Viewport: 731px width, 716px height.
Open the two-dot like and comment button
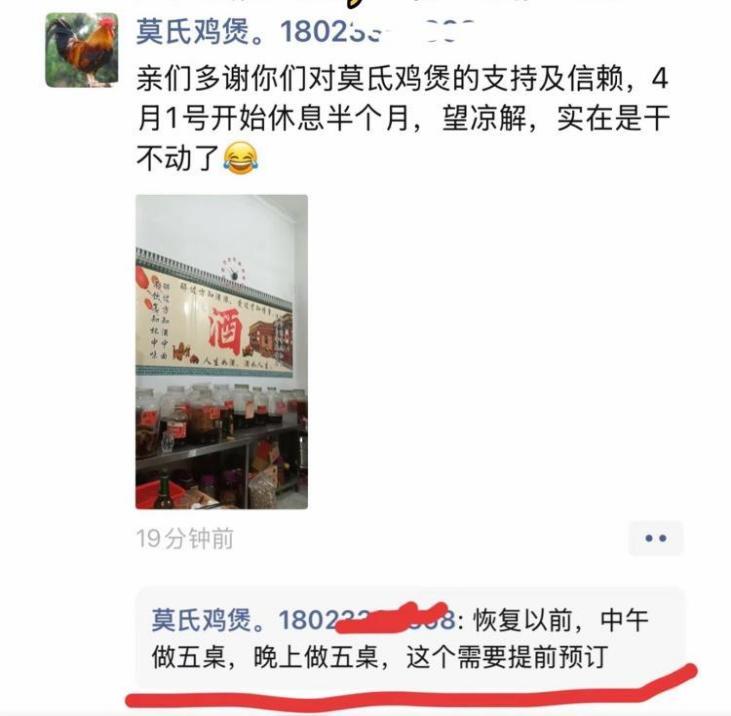point(655,538)
